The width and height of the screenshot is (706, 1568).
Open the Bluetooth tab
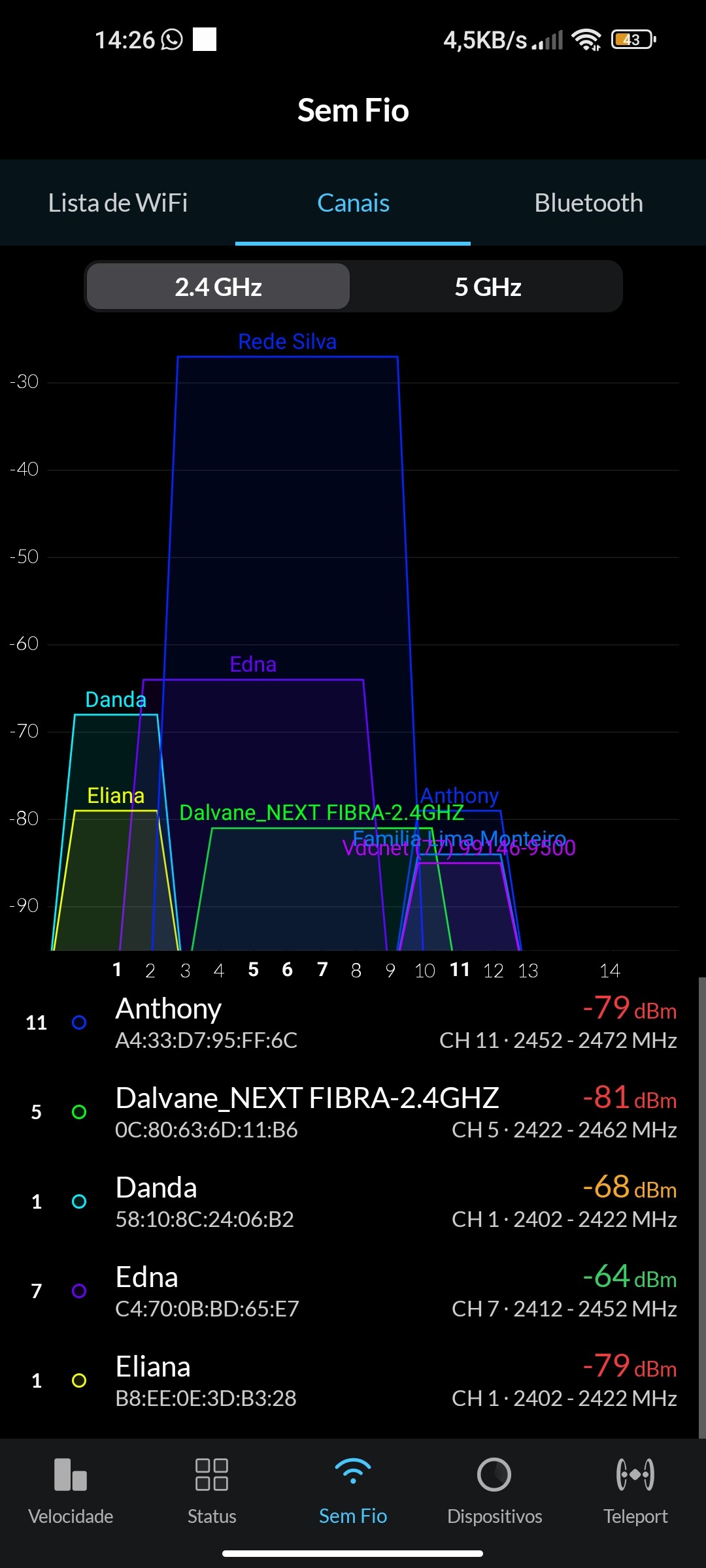[x=588, y=203]
